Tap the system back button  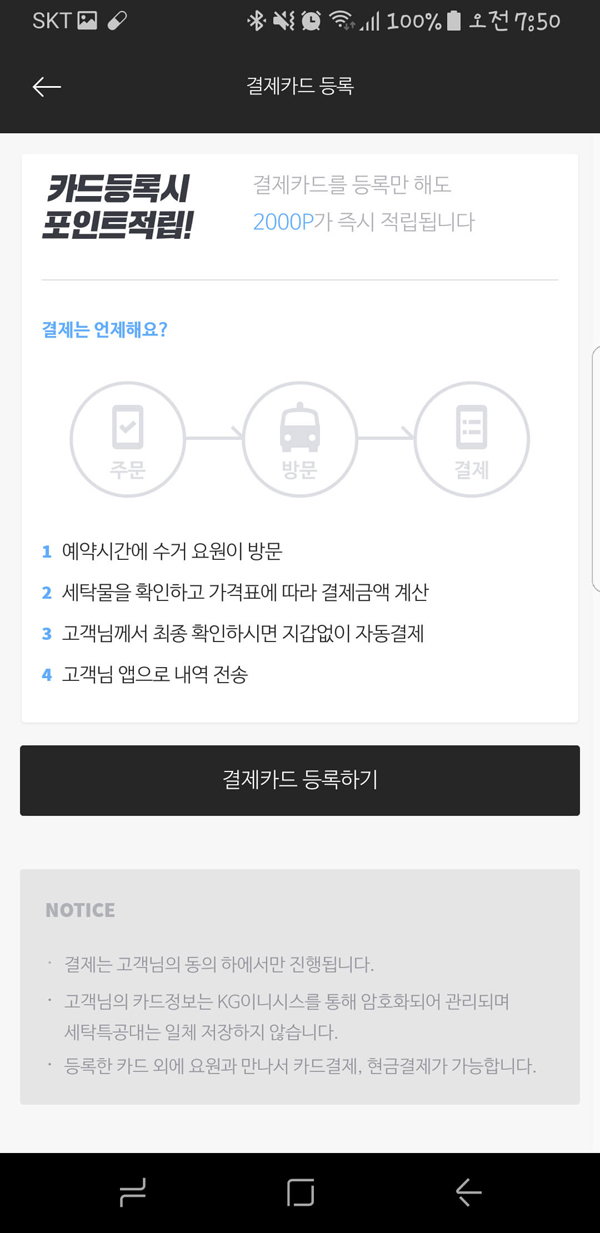pos(468,1192)
